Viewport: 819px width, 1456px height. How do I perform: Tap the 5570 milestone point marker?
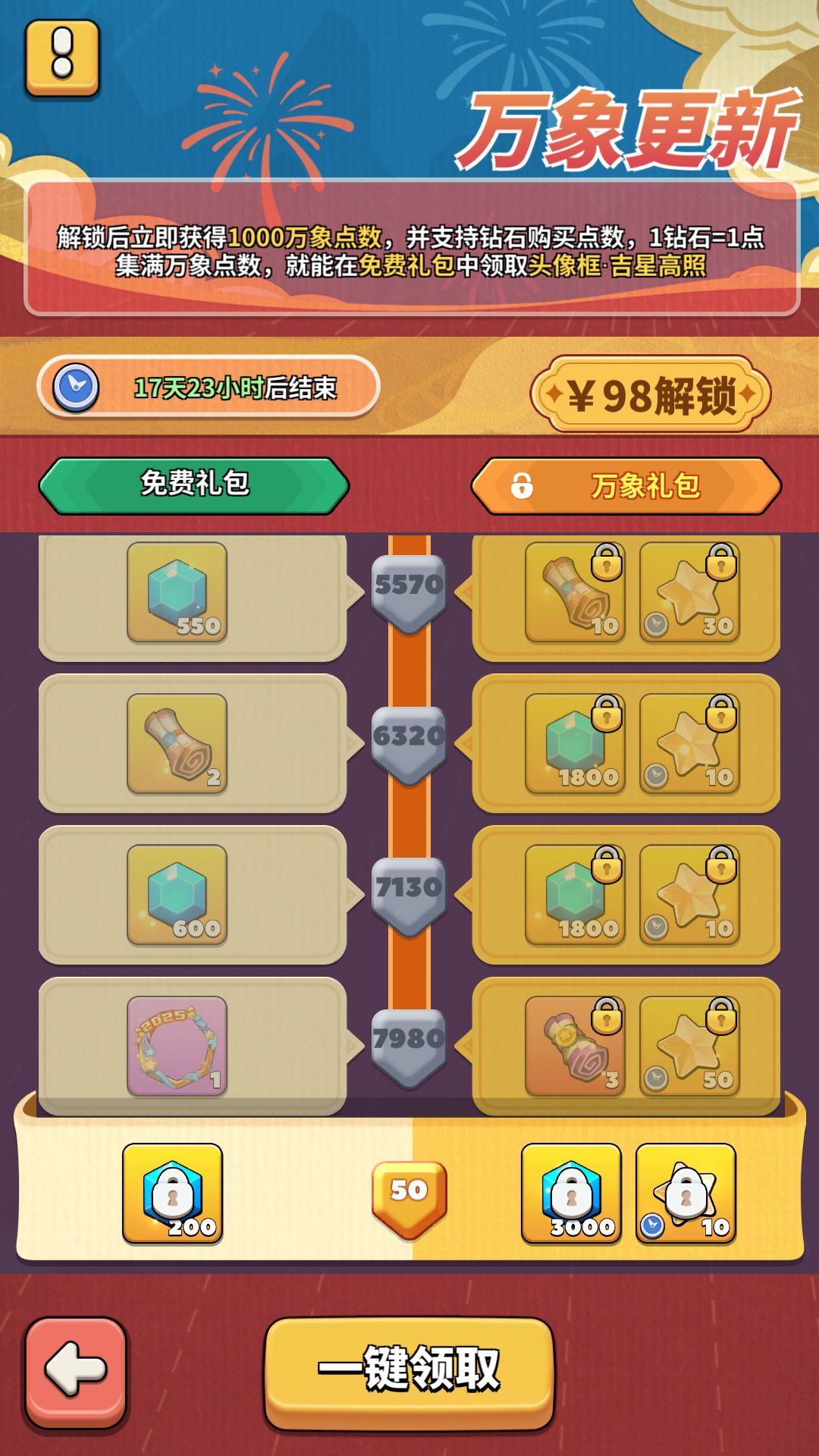409,584
